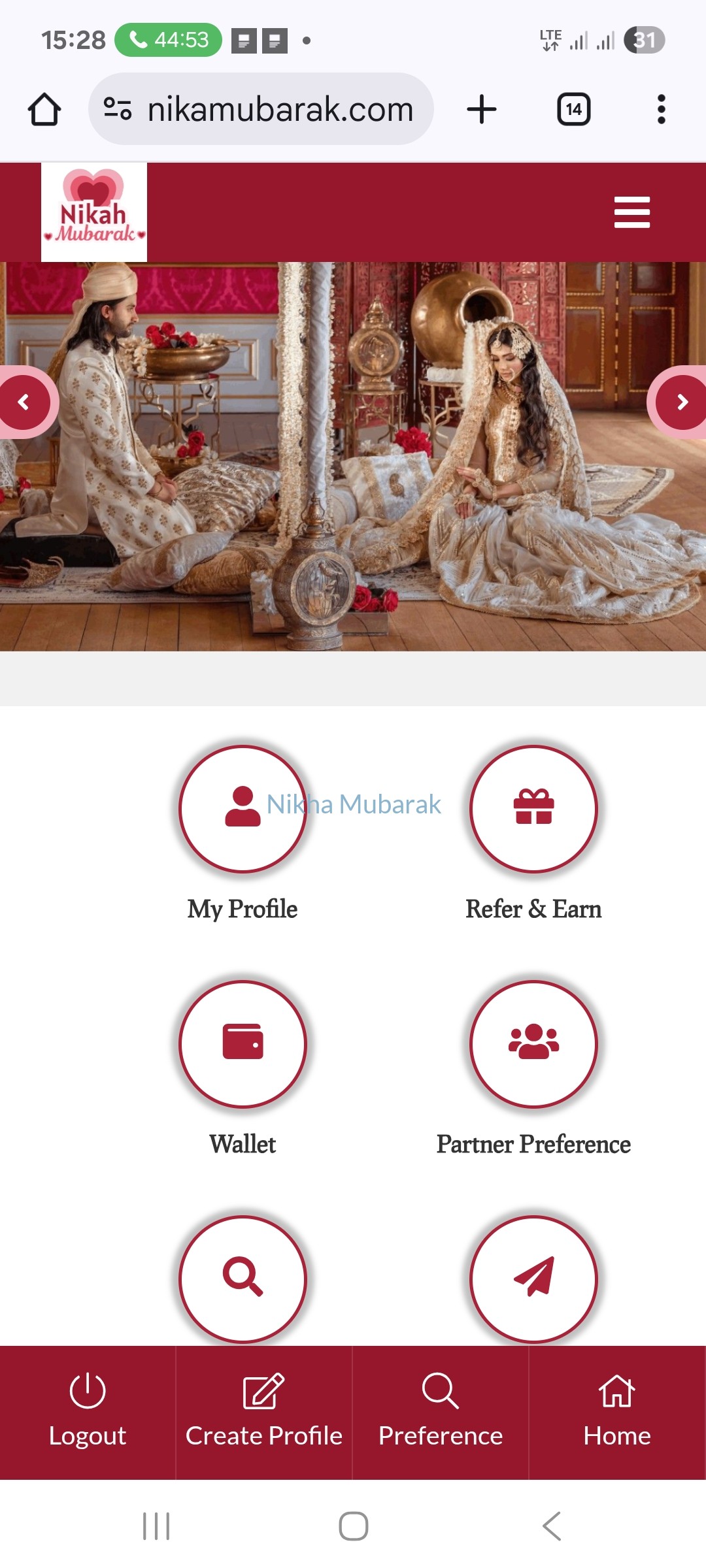Image resolution: width=706 pixels, height=1568 pixels.
Task: Open My Profile
Action: 243,809
